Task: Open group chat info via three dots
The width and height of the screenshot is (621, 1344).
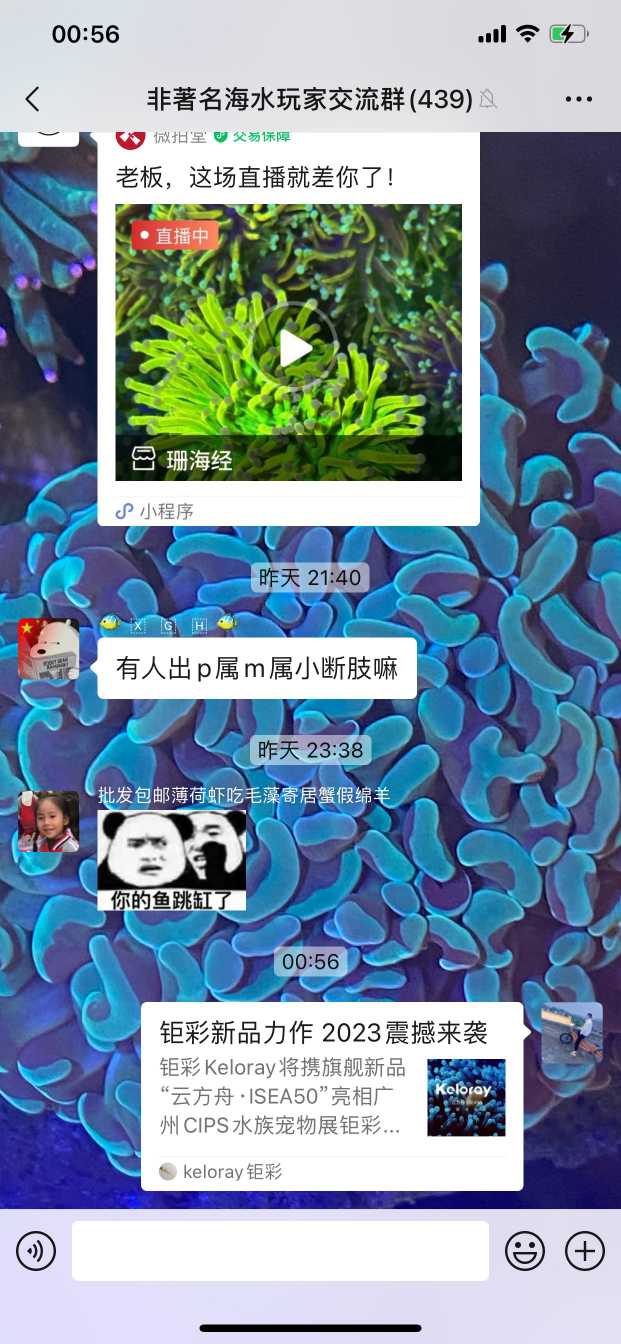Action: coord(579,98)
